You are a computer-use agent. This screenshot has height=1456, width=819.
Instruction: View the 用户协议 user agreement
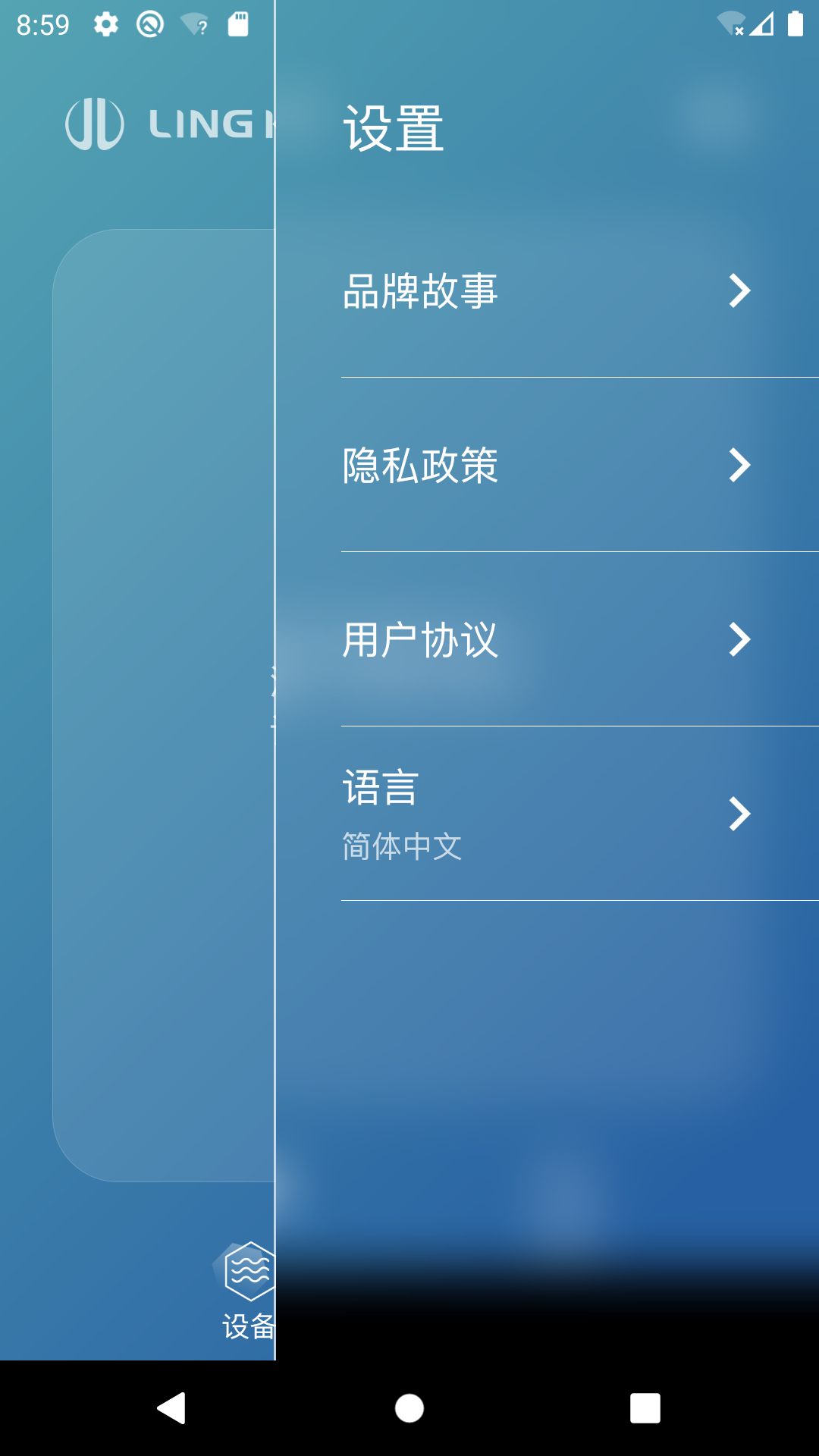tap(546, 640)
